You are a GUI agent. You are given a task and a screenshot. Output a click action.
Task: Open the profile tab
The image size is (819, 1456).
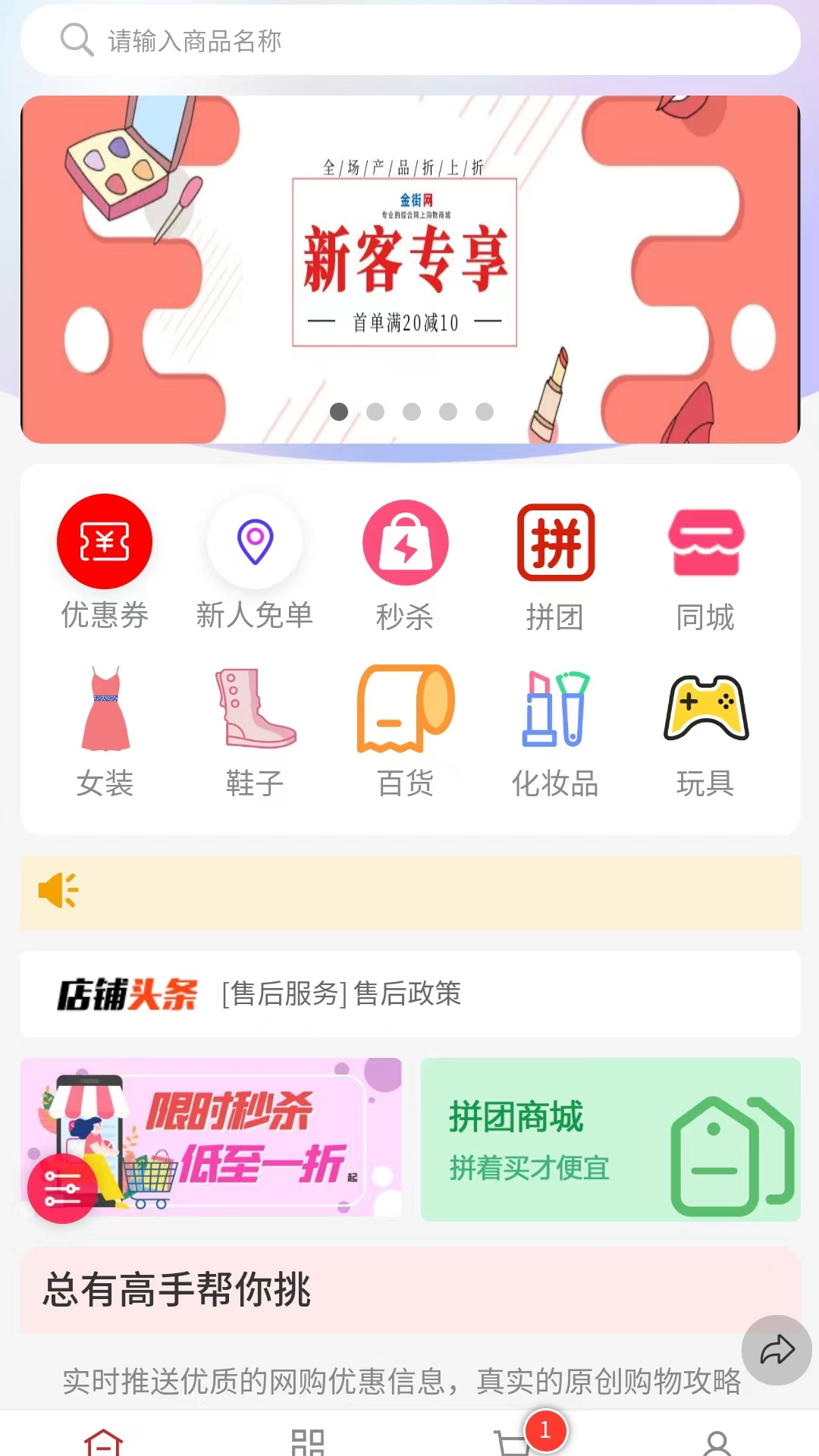point(717,1442)
